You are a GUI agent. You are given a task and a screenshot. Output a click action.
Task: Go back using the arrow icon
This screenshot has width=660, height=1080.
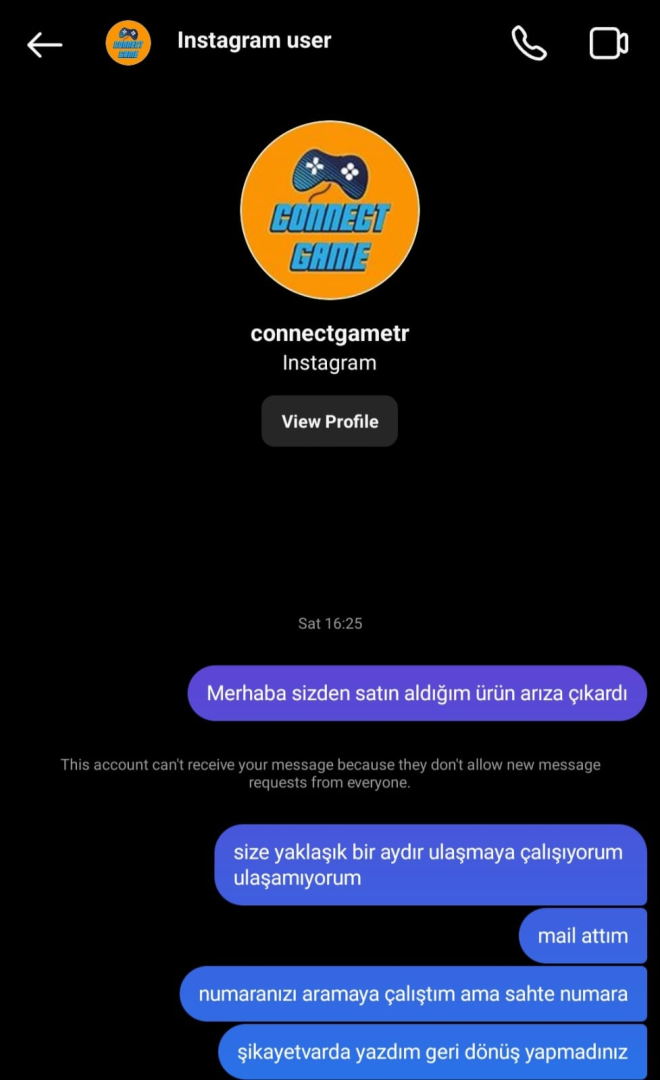44,44
